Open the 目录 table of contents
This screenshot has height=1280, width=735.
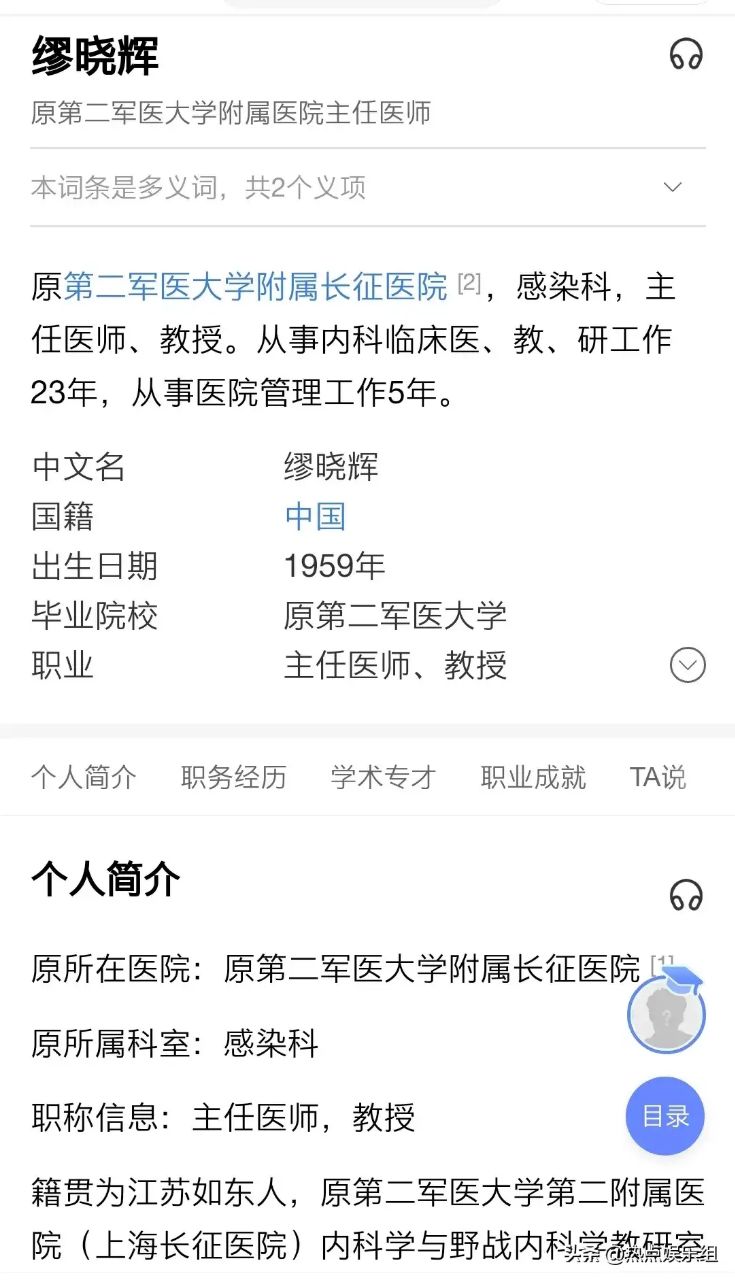point(665,1116)
